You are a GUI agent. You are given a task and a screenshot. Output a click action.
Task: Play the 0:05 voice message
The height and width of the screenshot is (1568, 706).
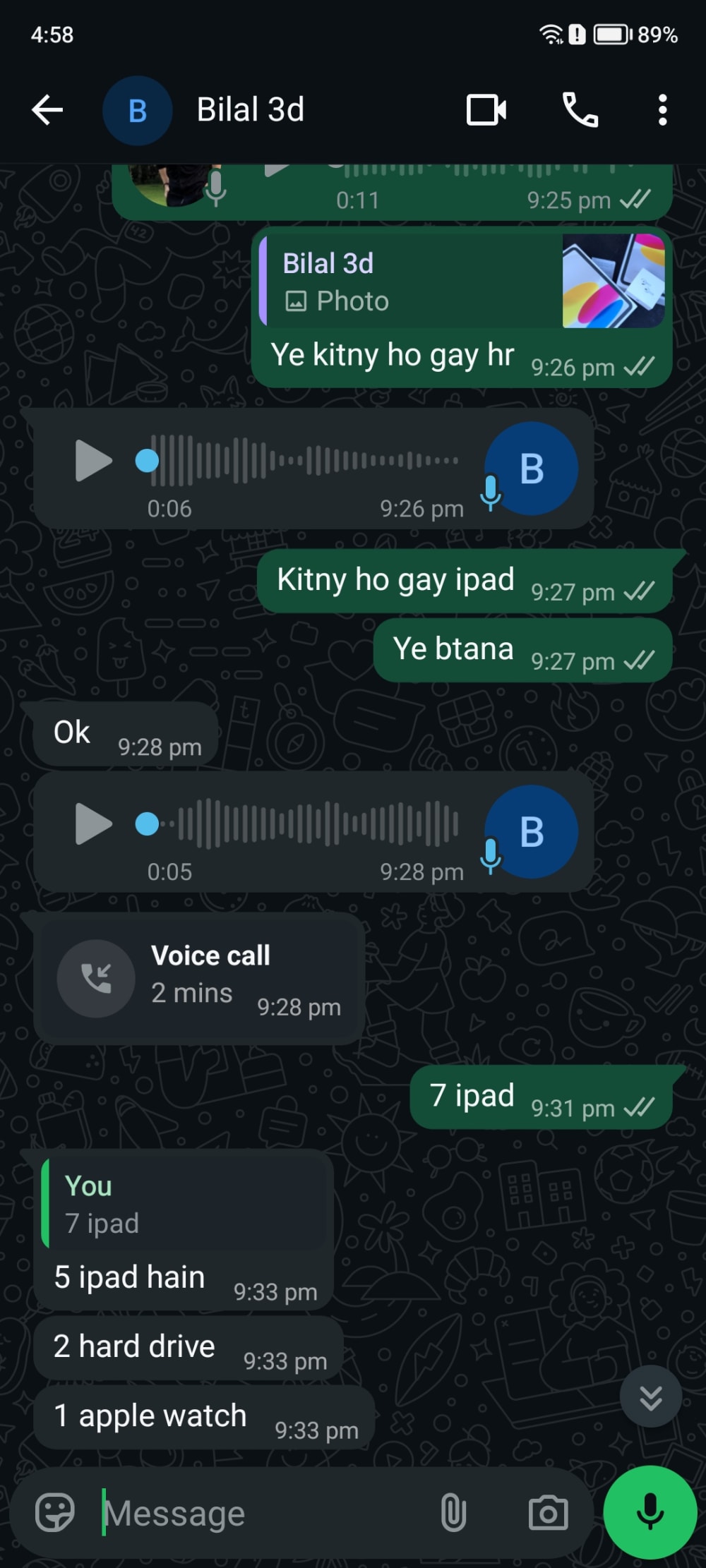click(93, 824)
